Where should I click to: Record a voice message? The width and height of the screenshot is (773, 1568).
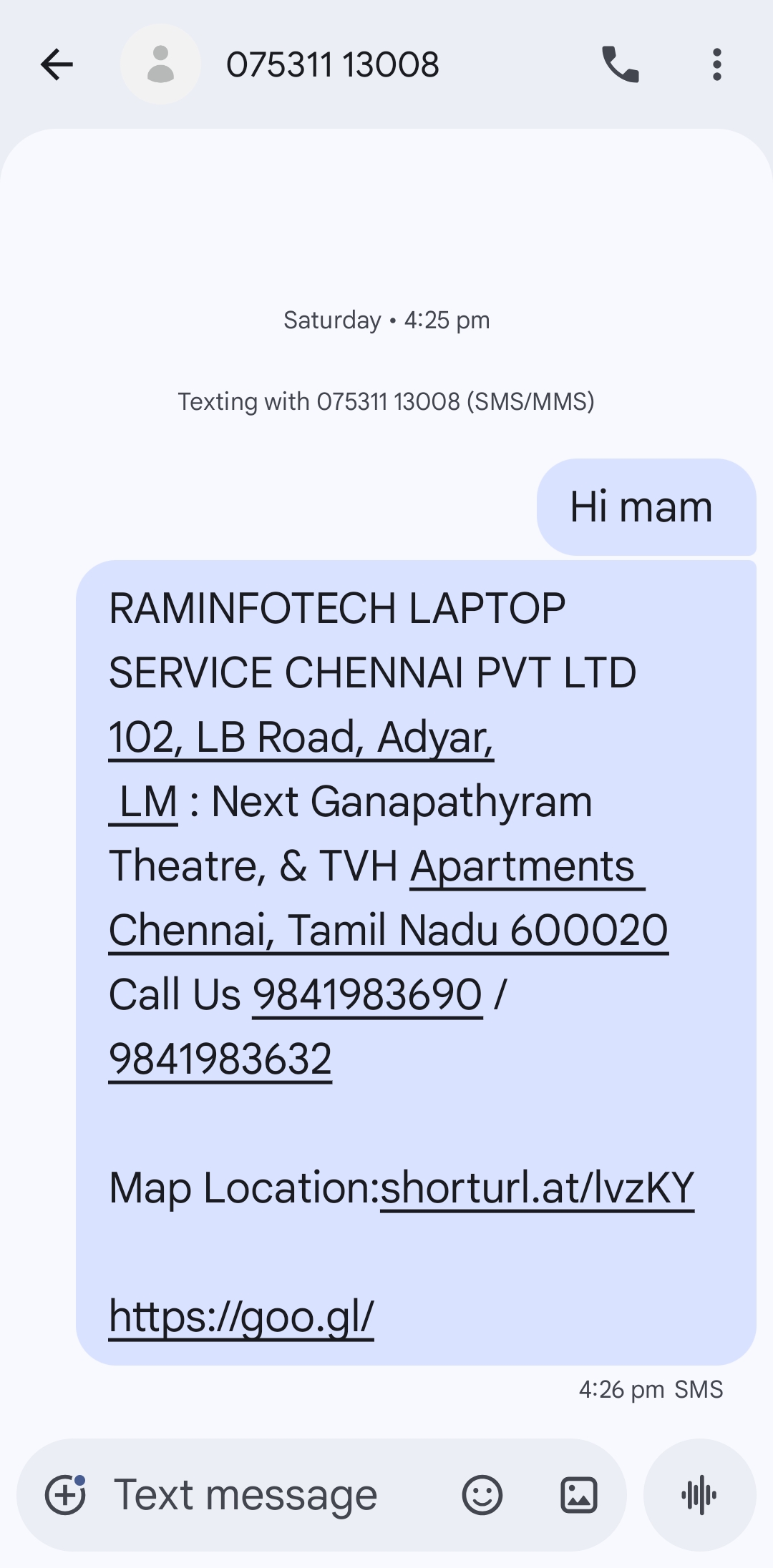[x=699, y=1495]
